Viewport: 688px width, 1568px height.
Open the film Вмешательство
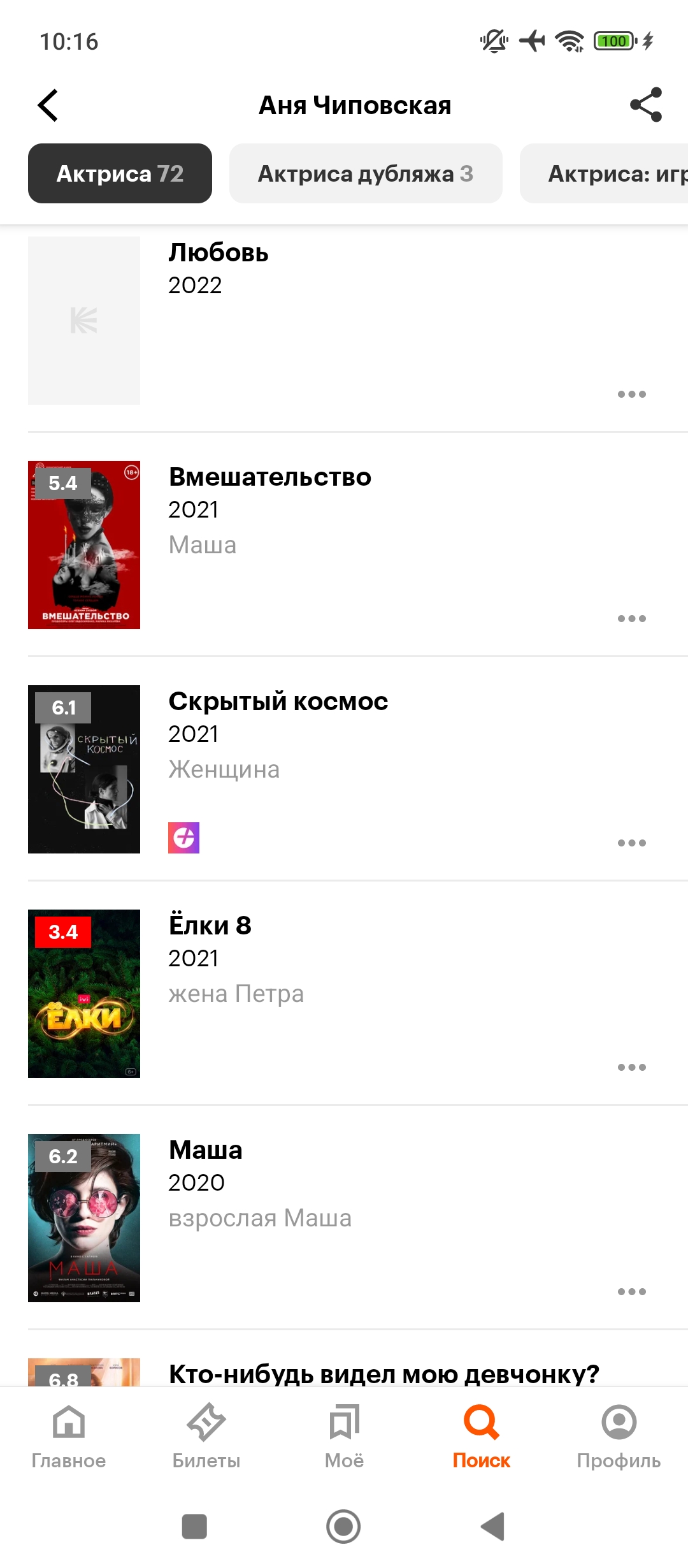[269, 478]
